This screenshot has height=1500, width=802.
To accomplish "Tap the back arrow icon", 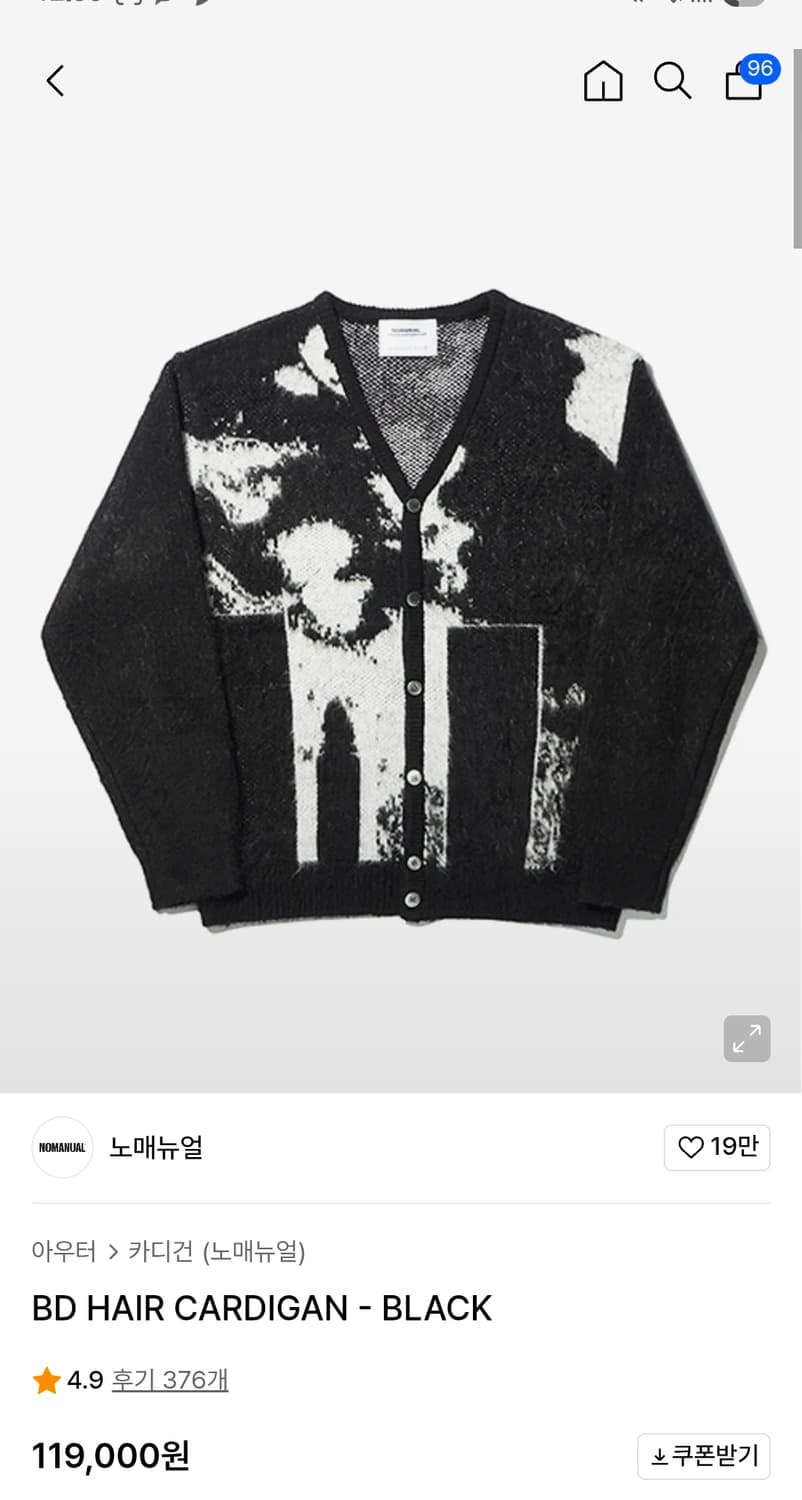I will tap(54, 81).
